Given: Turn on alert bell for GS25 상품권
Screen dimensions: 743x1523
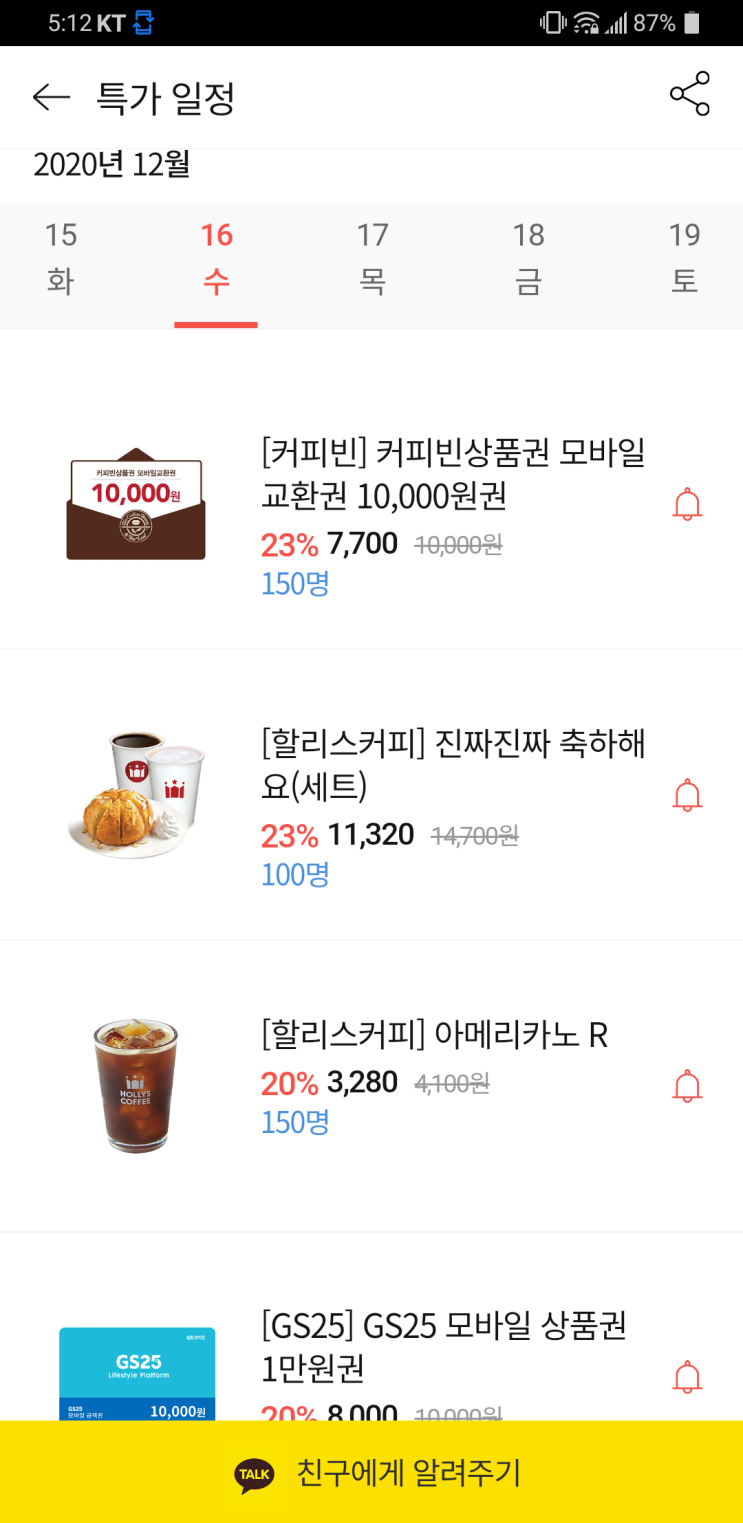Looking at the screenshot, I should (687, 1377).
